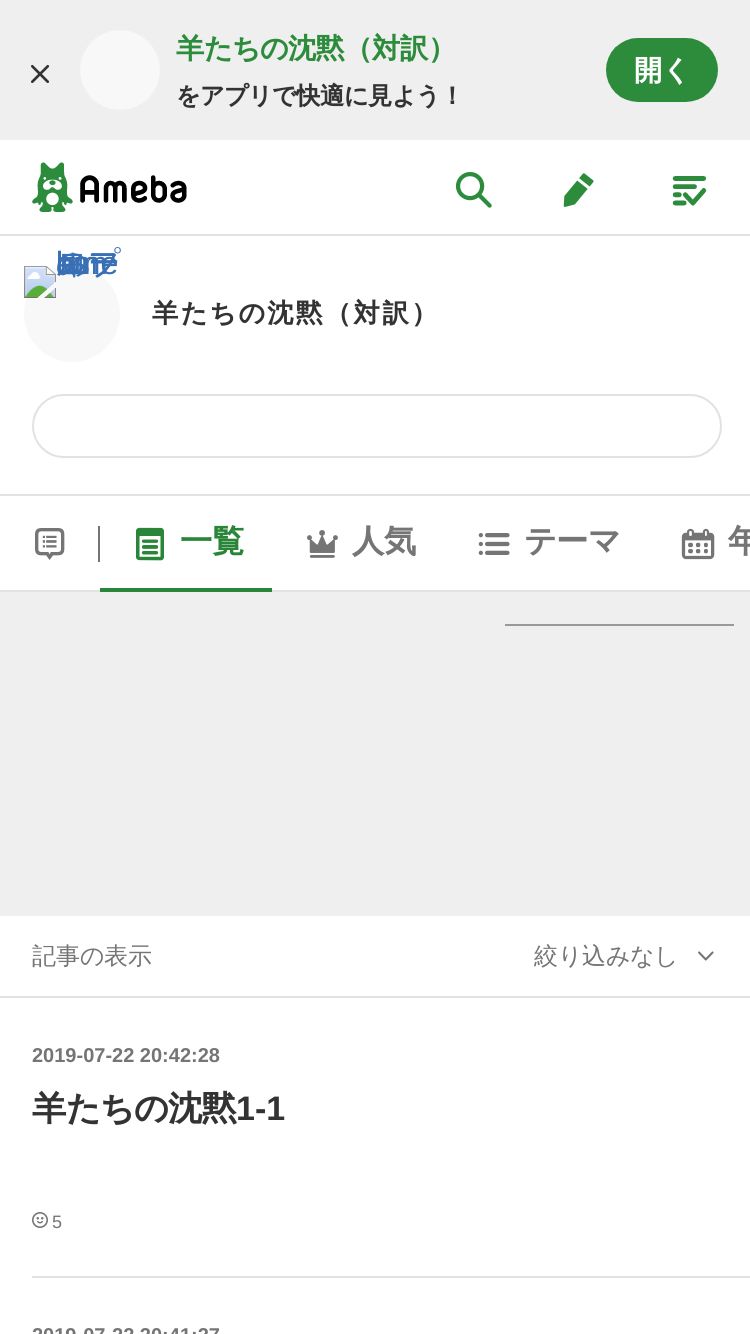The height and width of the screenshot is (1334, 750).
Task: Write a new blog post with pencil icon
Action: click(x=579, y=189)
